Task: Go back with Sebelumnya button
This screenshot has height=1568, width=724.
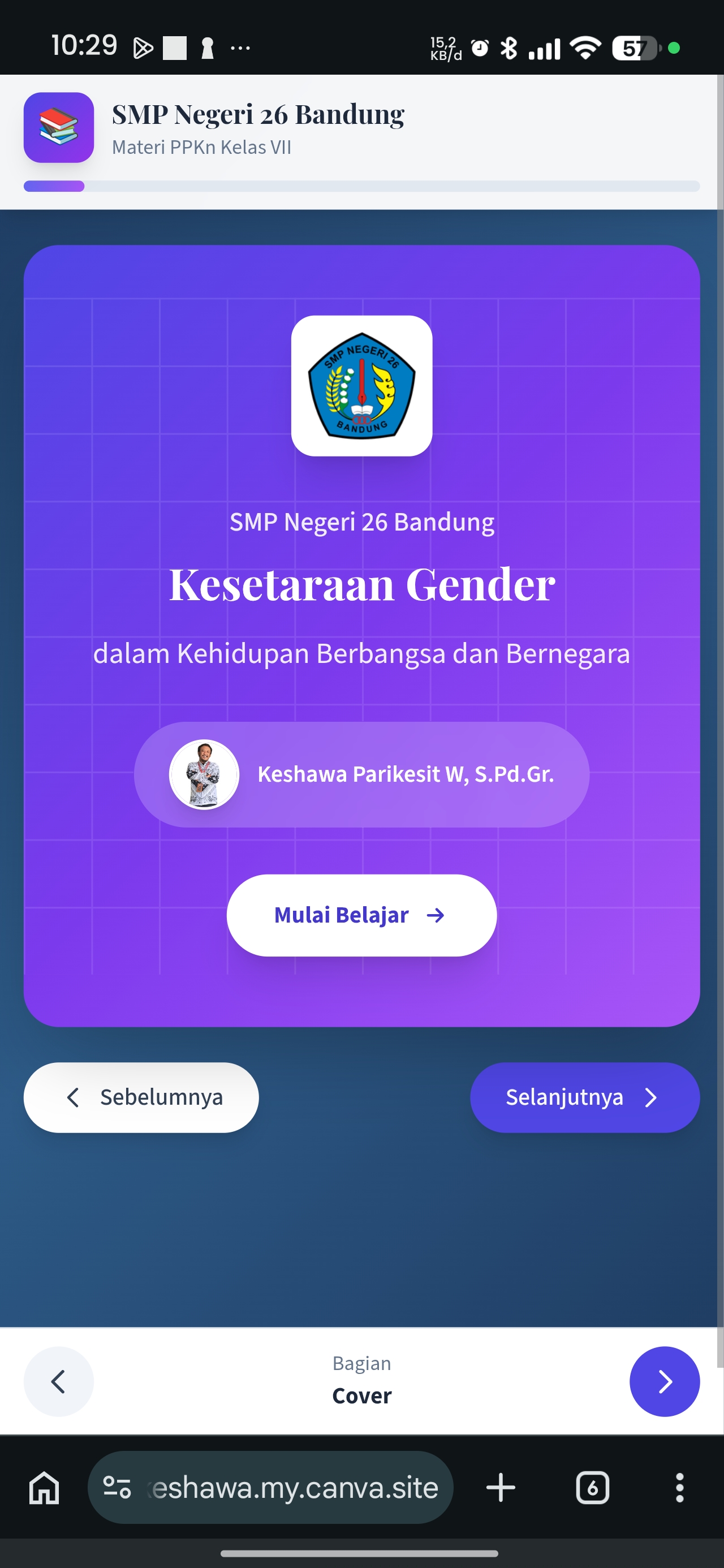Action: (141, 1097)
